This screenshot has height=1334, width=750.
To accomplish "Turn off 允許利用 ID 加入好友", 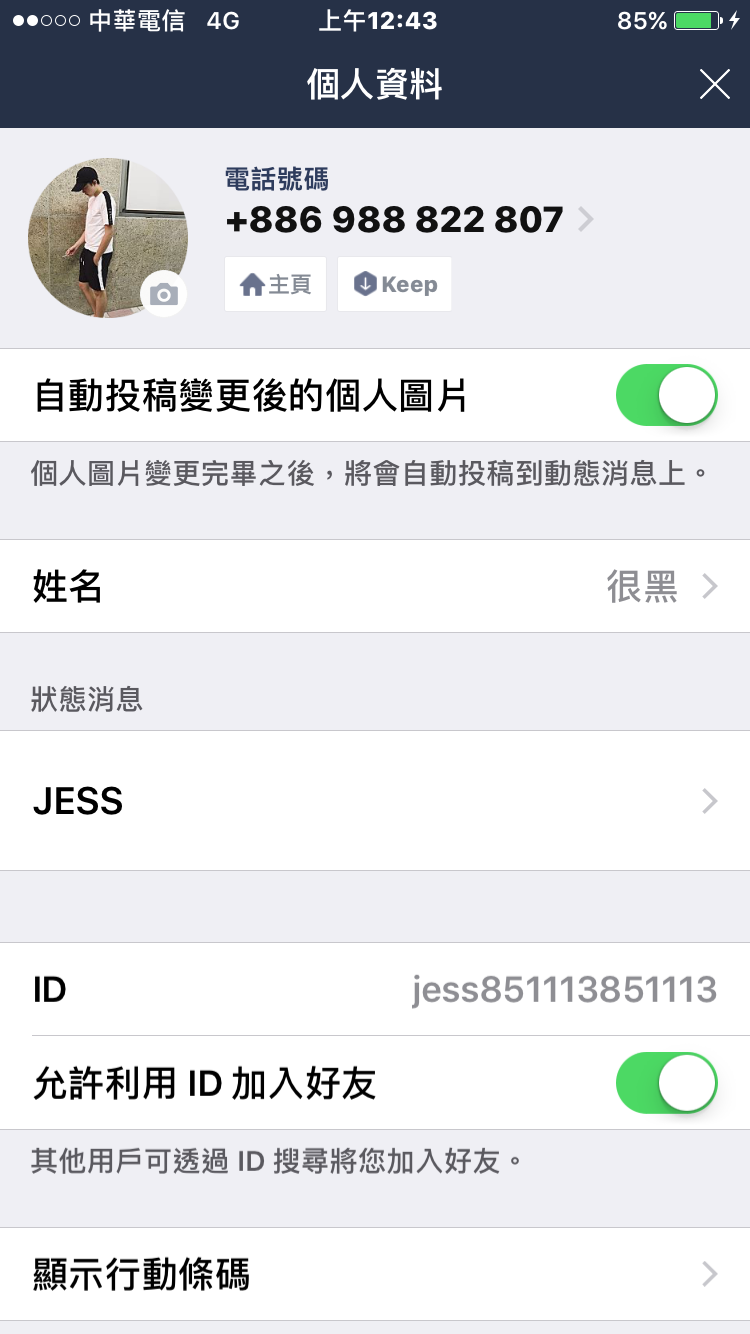I will pos(666,1083).
